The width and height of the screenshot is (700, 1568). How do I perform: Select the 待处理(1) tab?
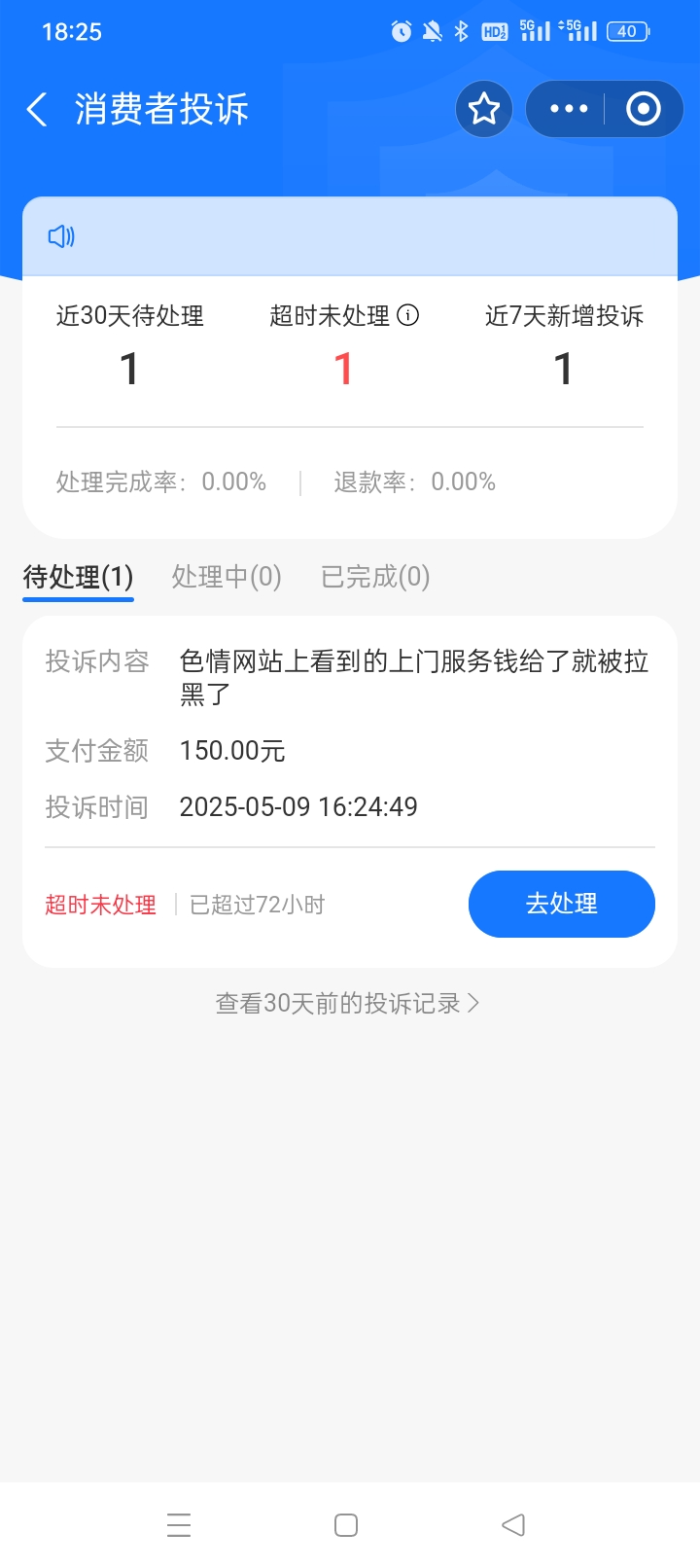(78, 577)
